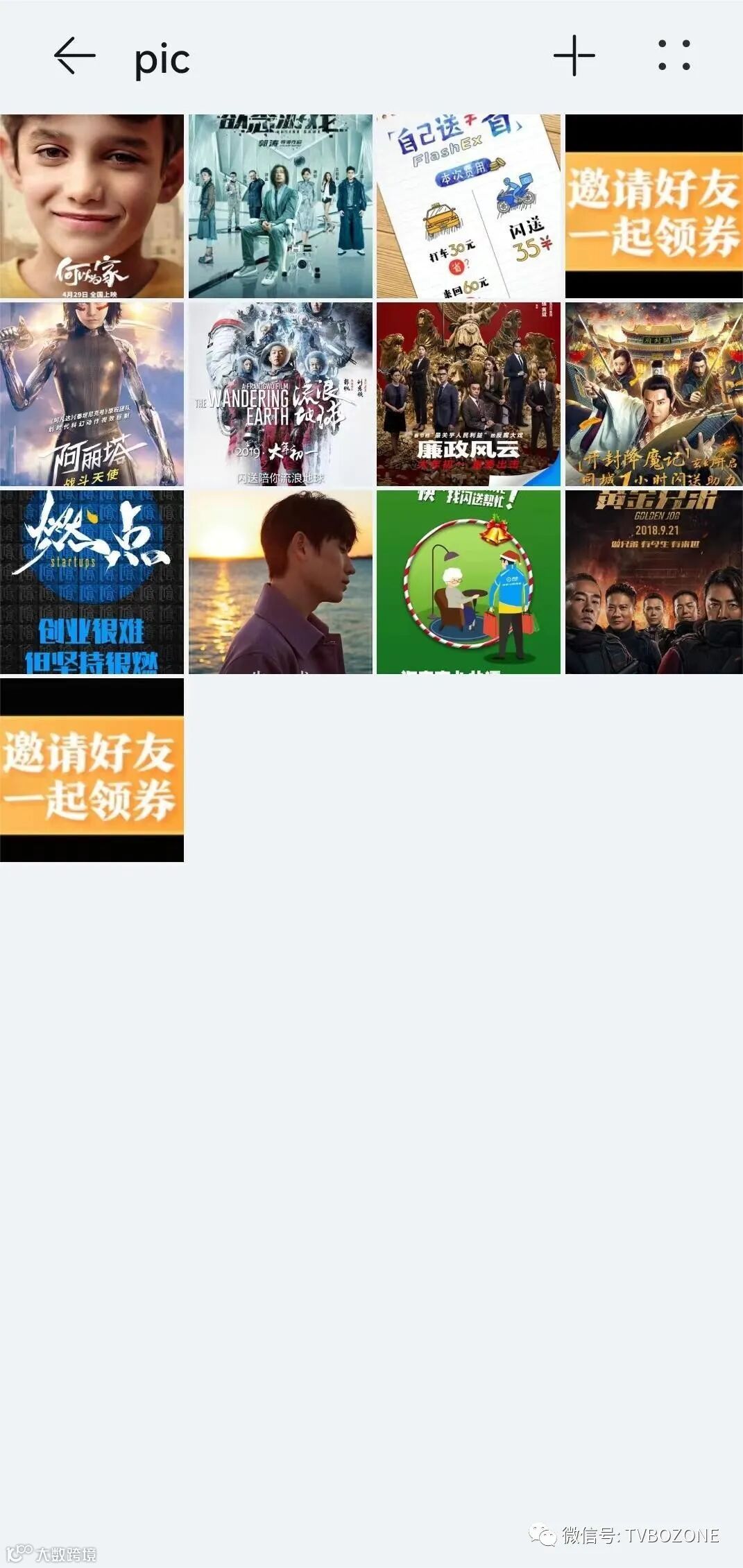Open the four-dot more options menu
743x1568 pixels.
tap(674, 56)
